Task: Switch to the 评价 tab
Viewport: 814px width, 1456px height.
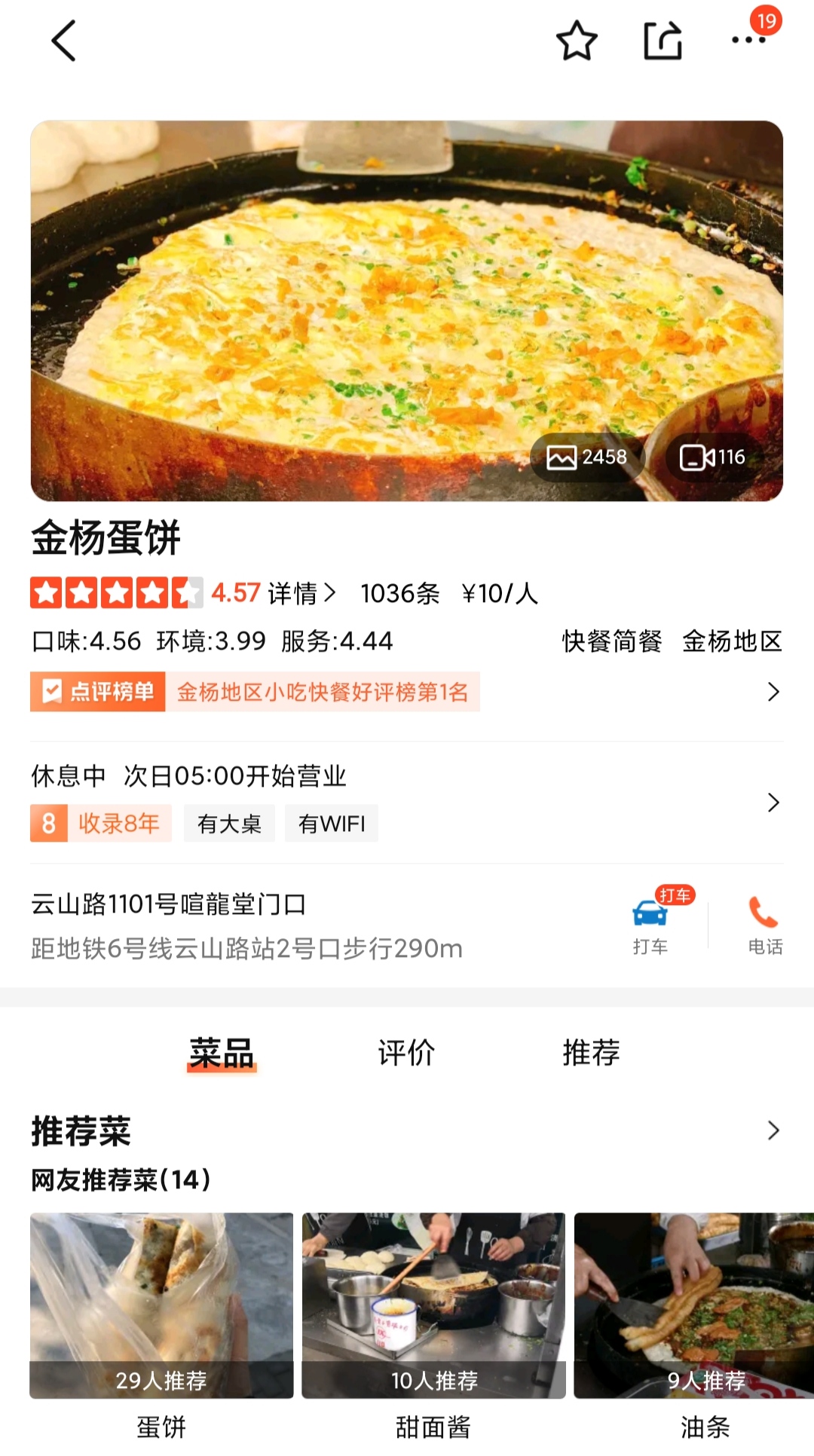Action: tap(406, 1053)
